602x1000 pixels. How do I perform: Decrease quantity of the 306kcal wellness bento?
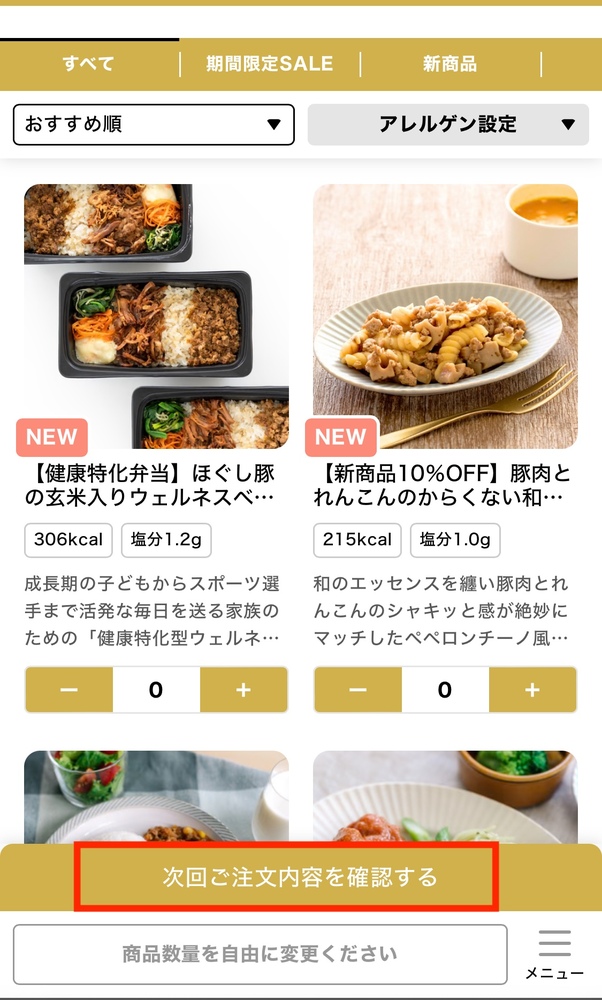69,690
